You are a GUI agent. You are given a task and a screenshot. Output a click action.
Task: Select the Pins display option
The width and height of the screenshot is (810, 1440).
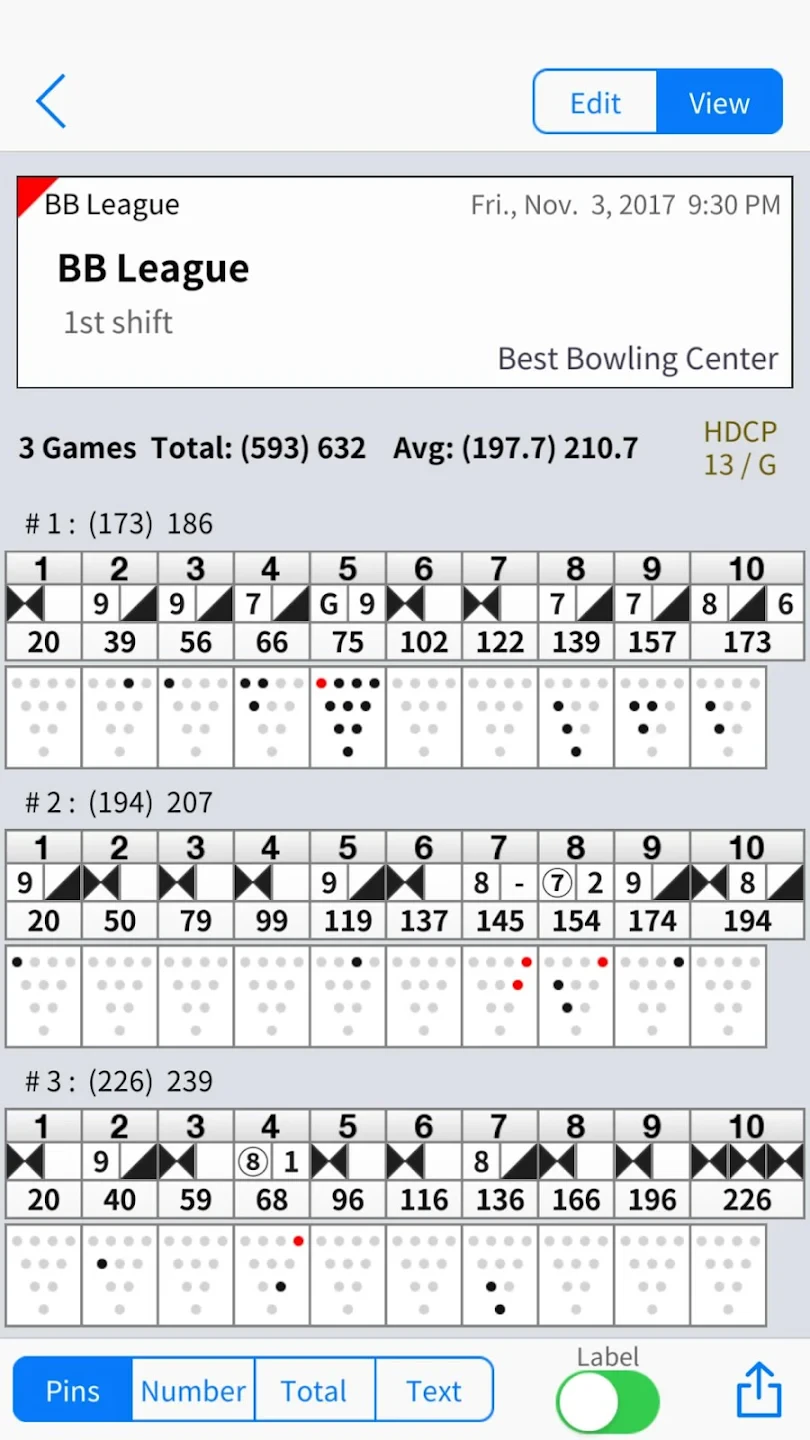[x=73, y=1390]
